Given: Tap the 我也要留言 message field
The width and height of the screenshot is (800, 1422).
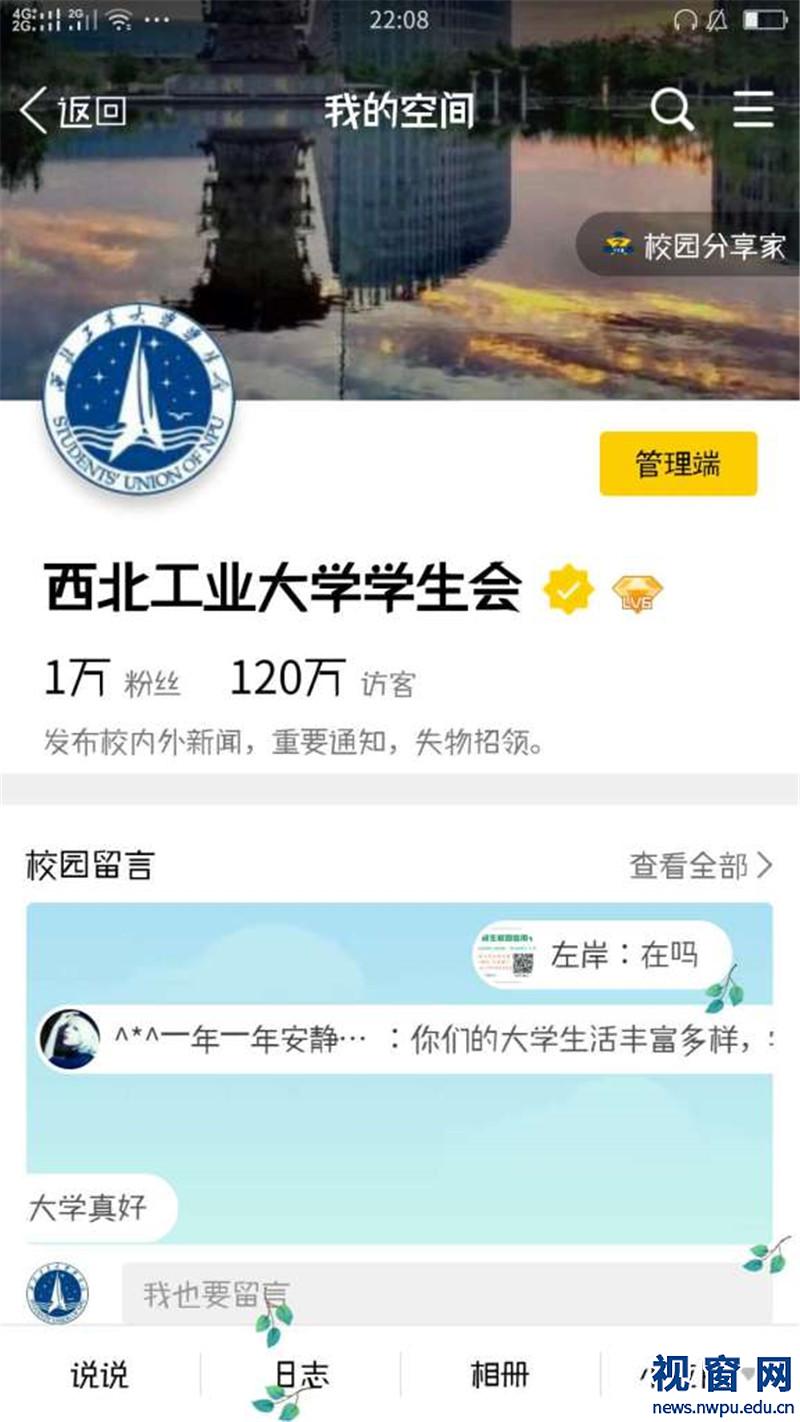Looking at the screenshot, I should [x=446, y=1294].
